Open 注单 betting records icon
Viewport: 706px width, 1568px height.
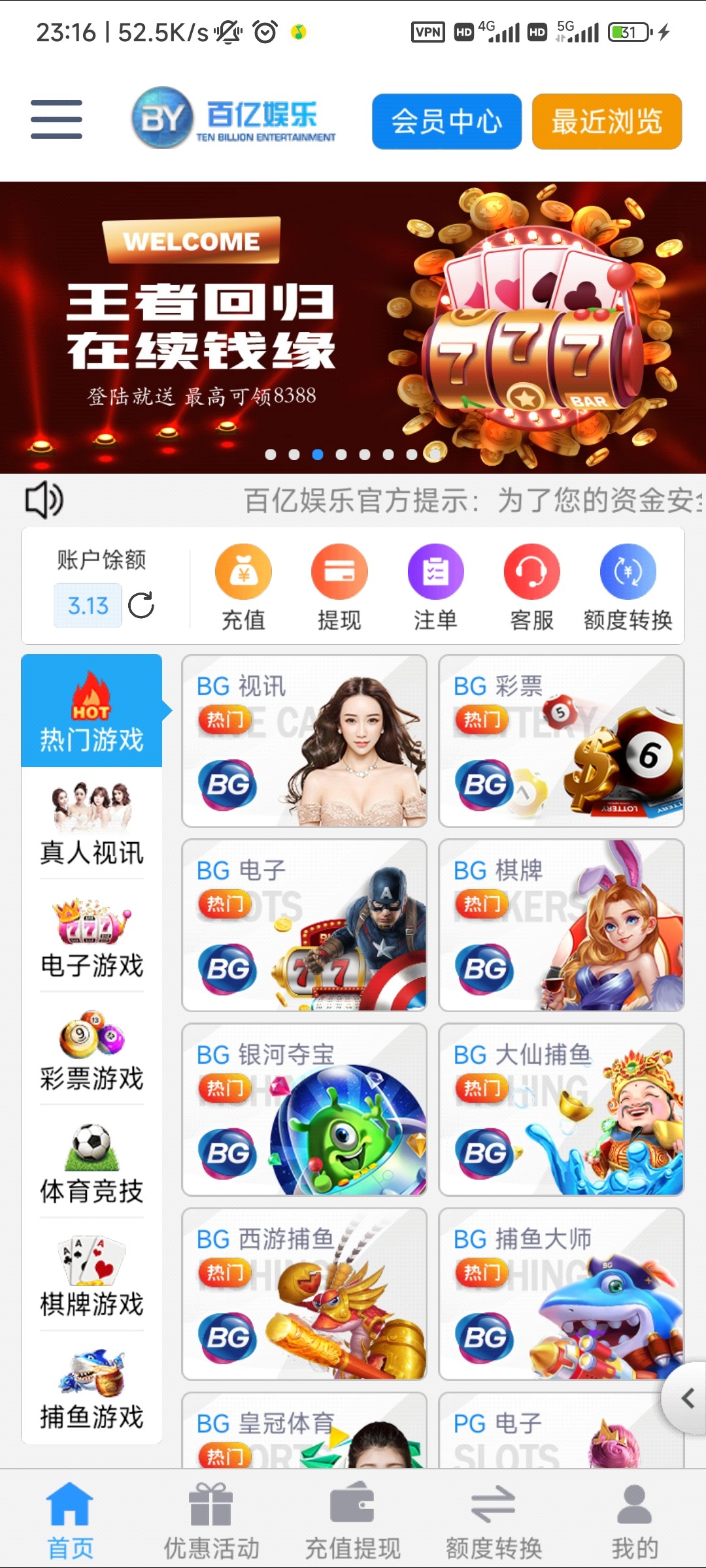[x=435, y=570]
